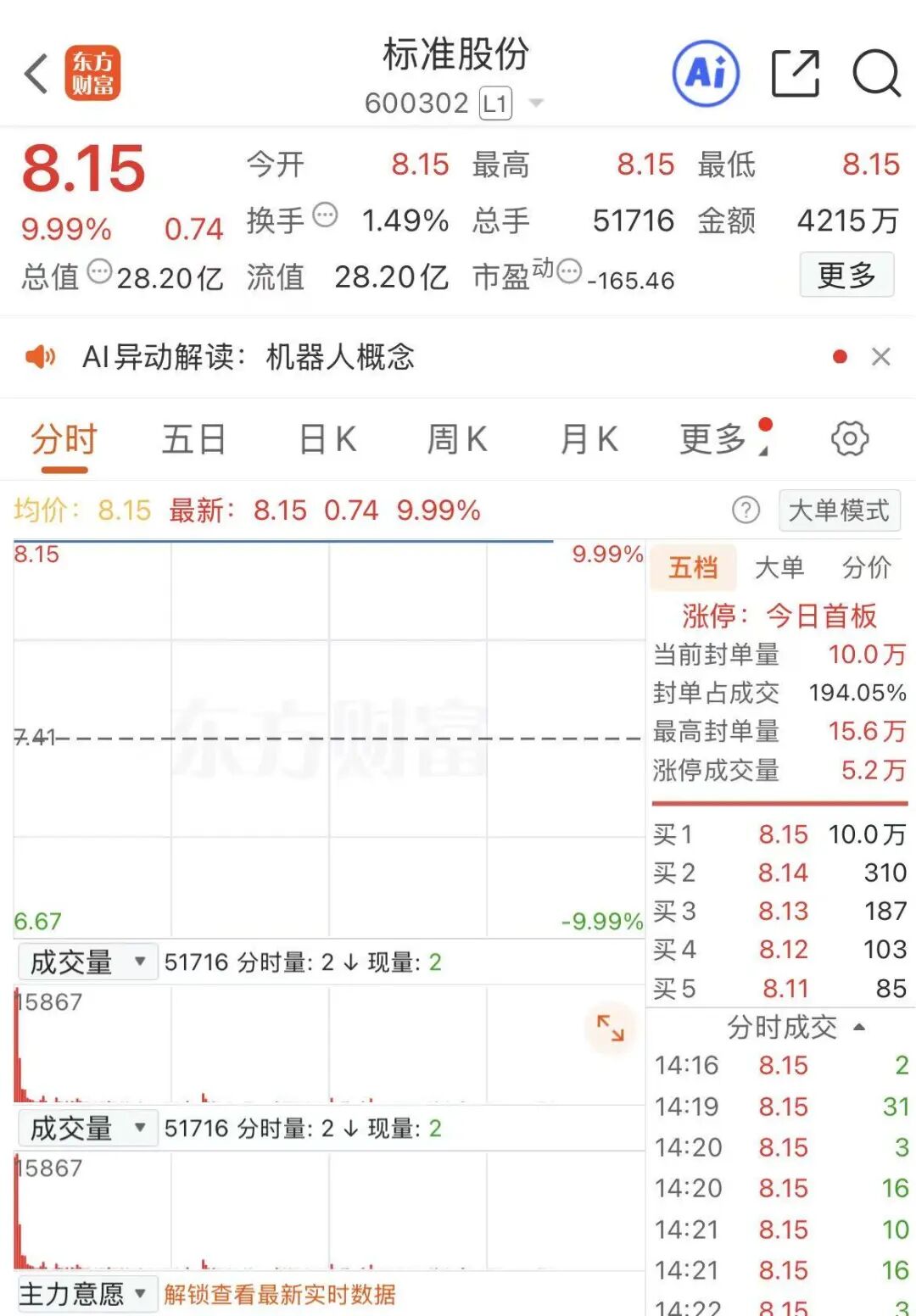916x1316 pixels.
Task: Dismiss the AI异动解读 banner
Action: tap(881, 357)
